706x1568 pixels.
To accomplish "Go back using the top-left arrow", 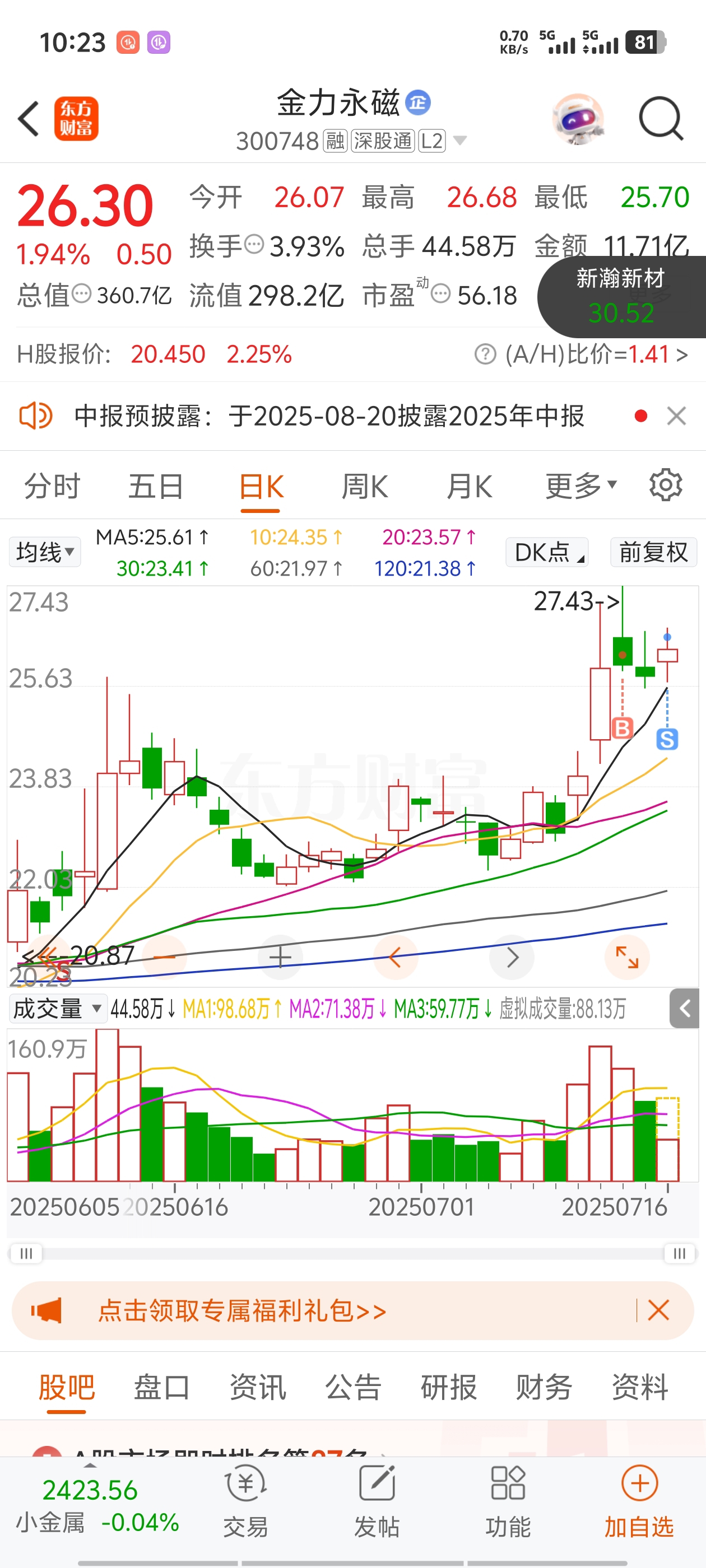I will pos(29,119).
